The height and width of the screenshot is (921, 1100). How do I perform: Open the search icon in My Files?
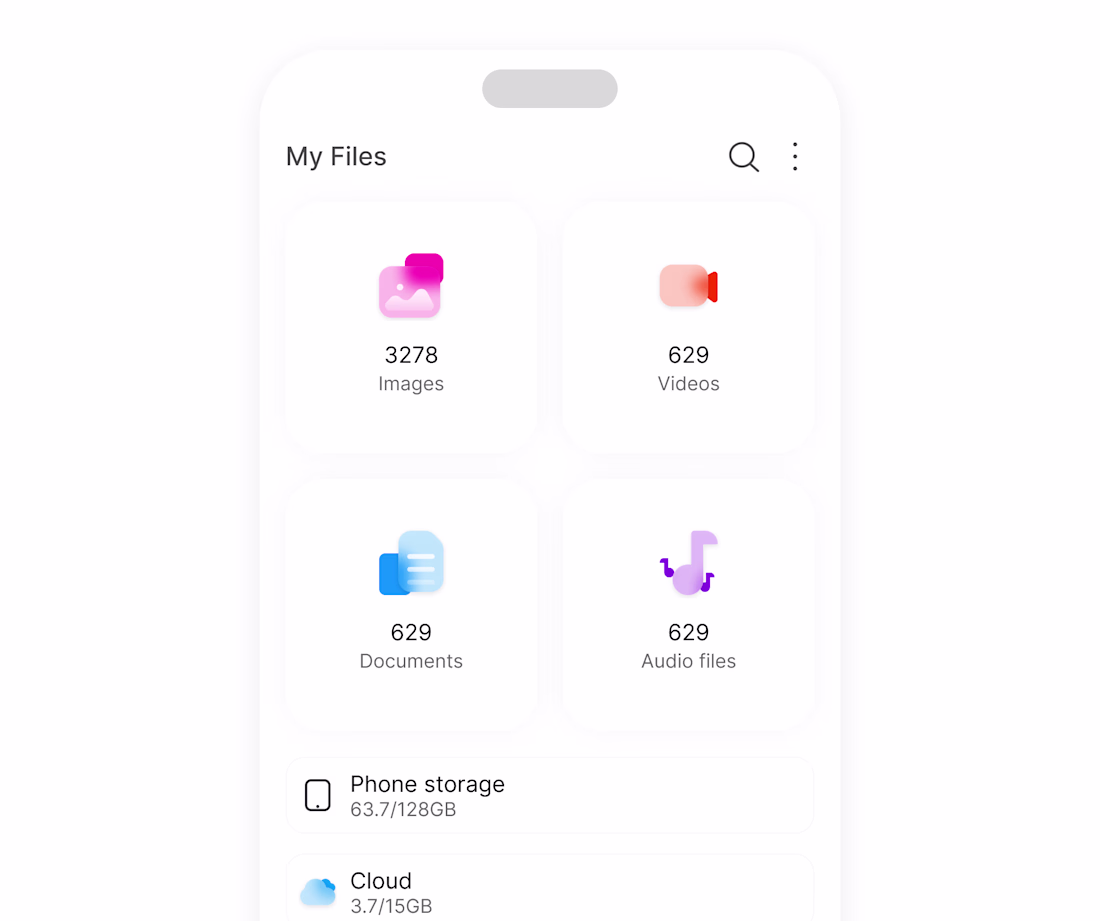(743, 157)
